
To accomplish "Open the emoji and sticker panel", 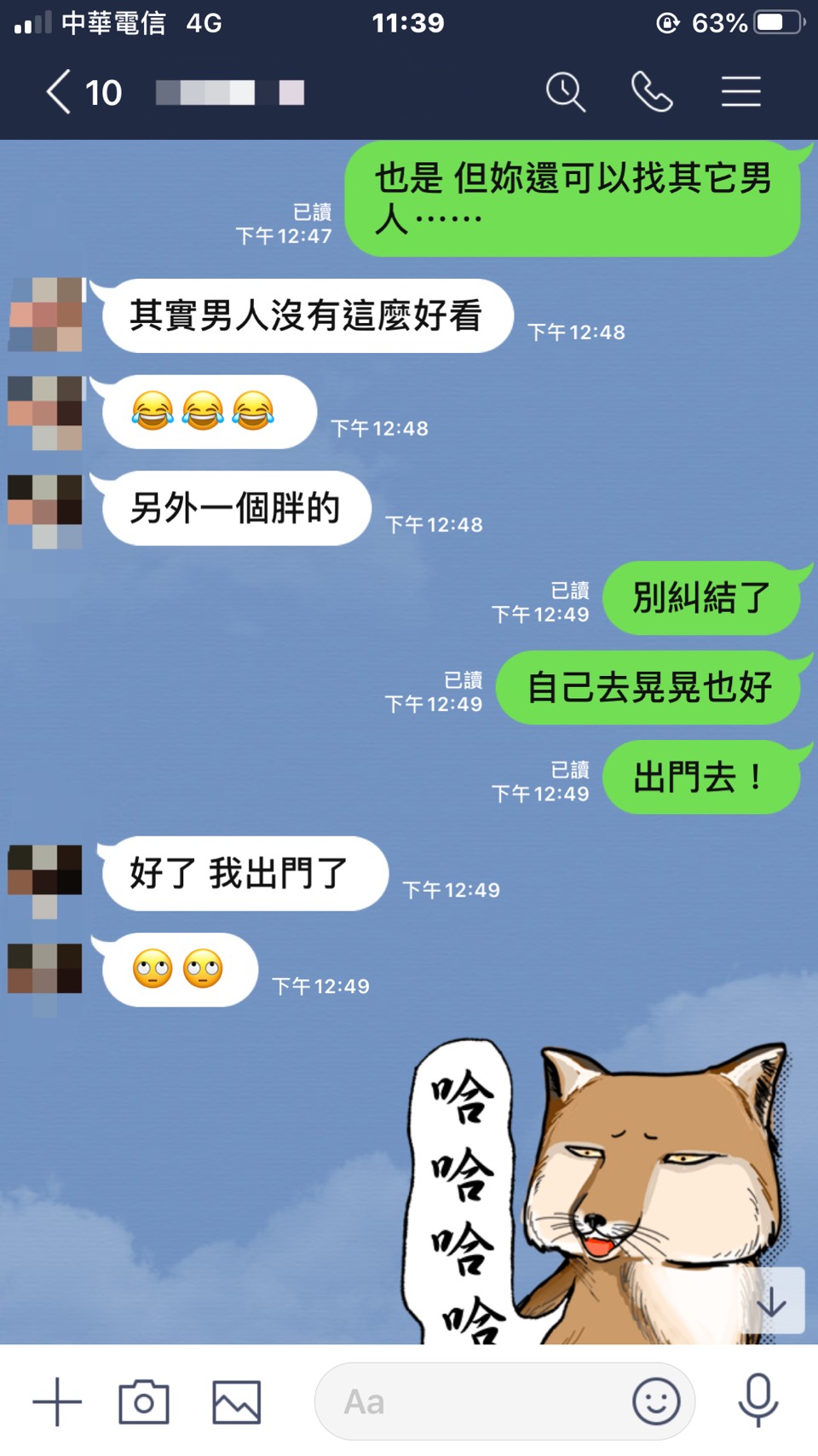I will click(656, 1401).
